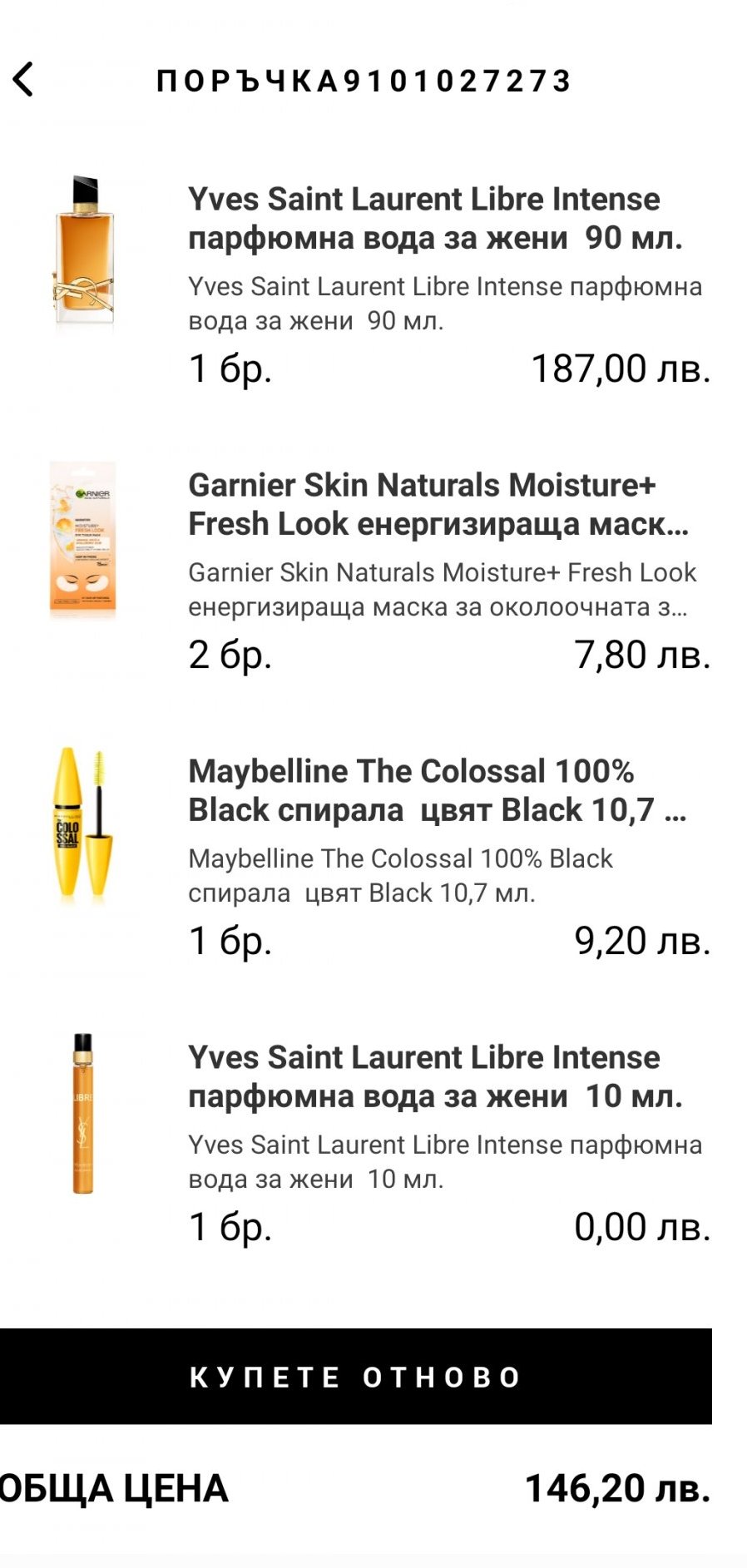The image size is (747, 1568).
Task: Tap the Купете отново button
Action: coord(356,1377)
